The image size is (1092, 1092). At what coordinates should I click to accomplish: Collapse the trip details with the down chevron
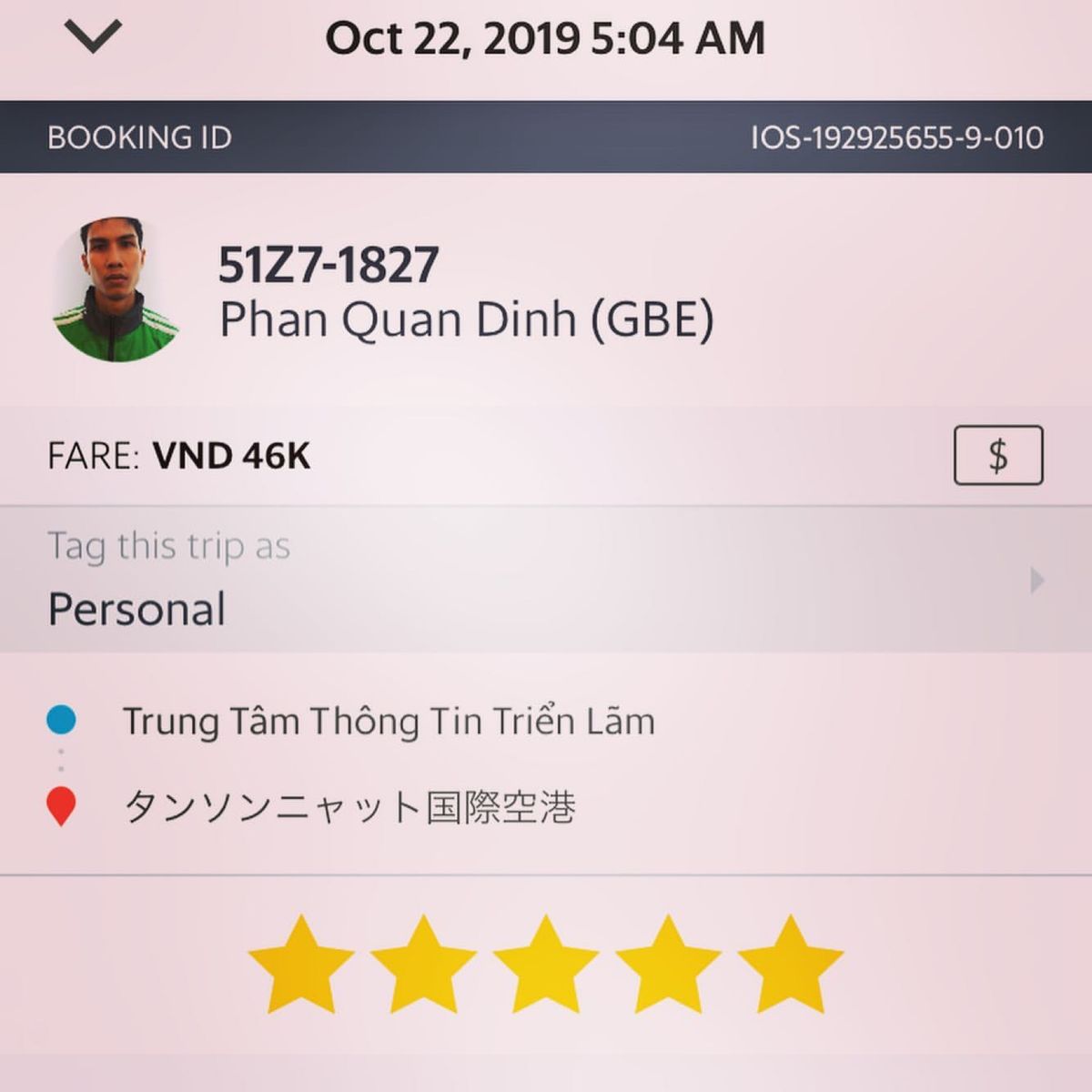[x=93, y=36]
